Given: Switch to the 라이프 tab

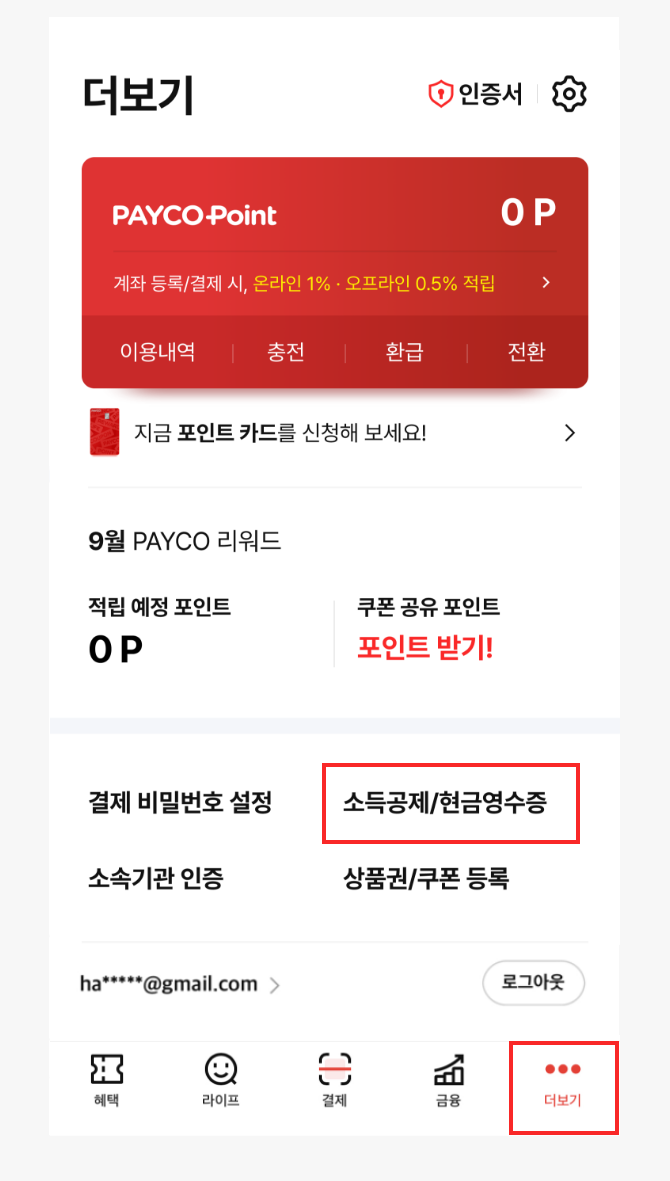Looking at the screenshot, I should (x=220, y=1081).
